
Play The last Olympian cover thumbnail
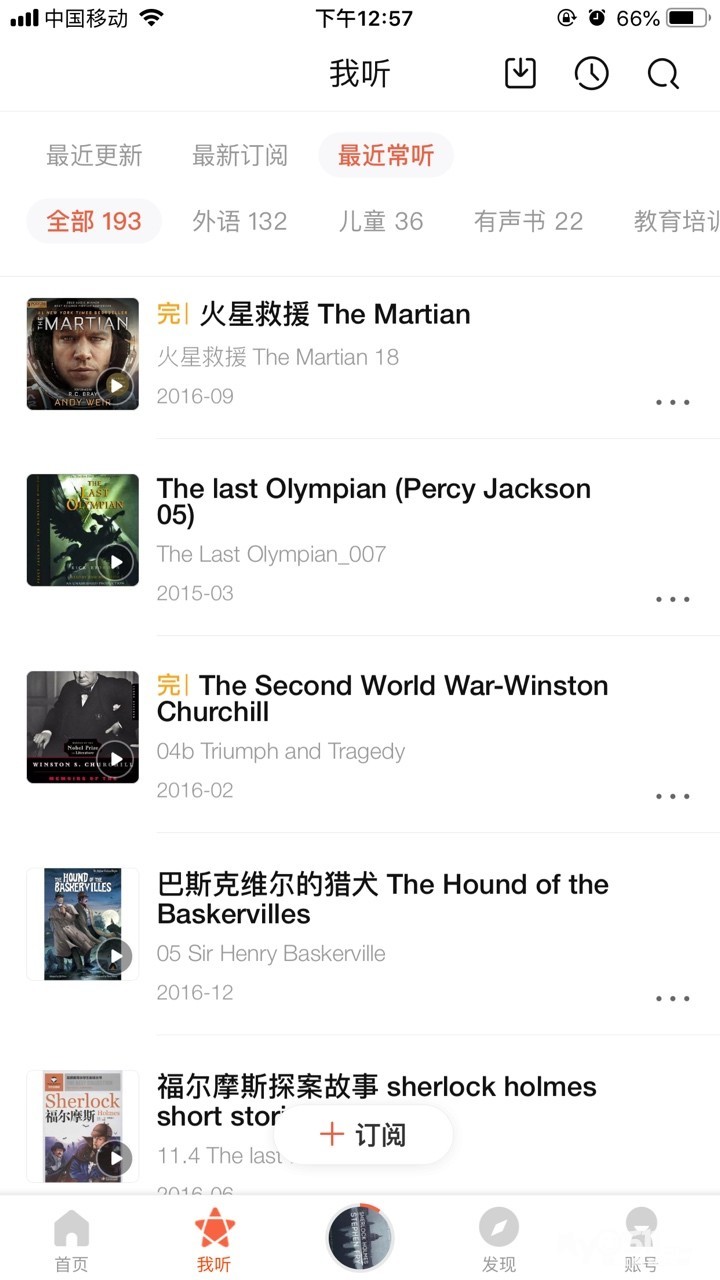pos(83,530)
